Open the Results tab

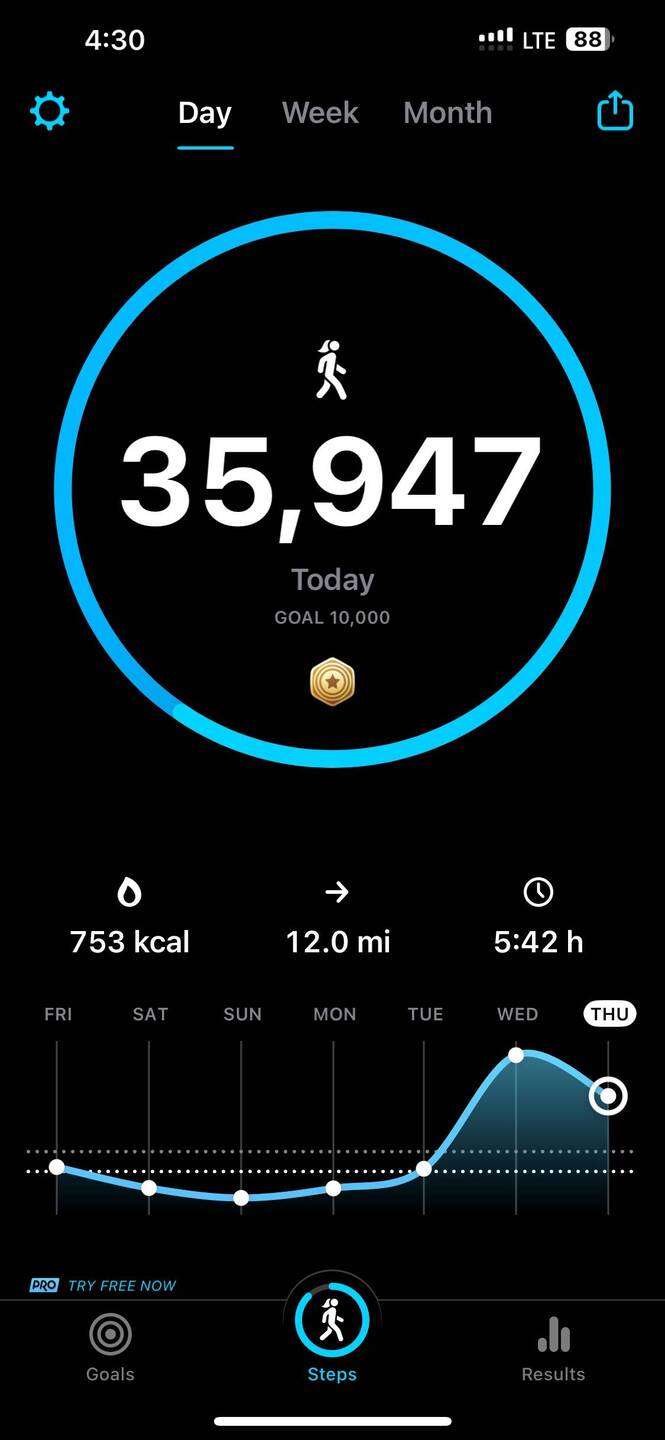point(553,1347)
